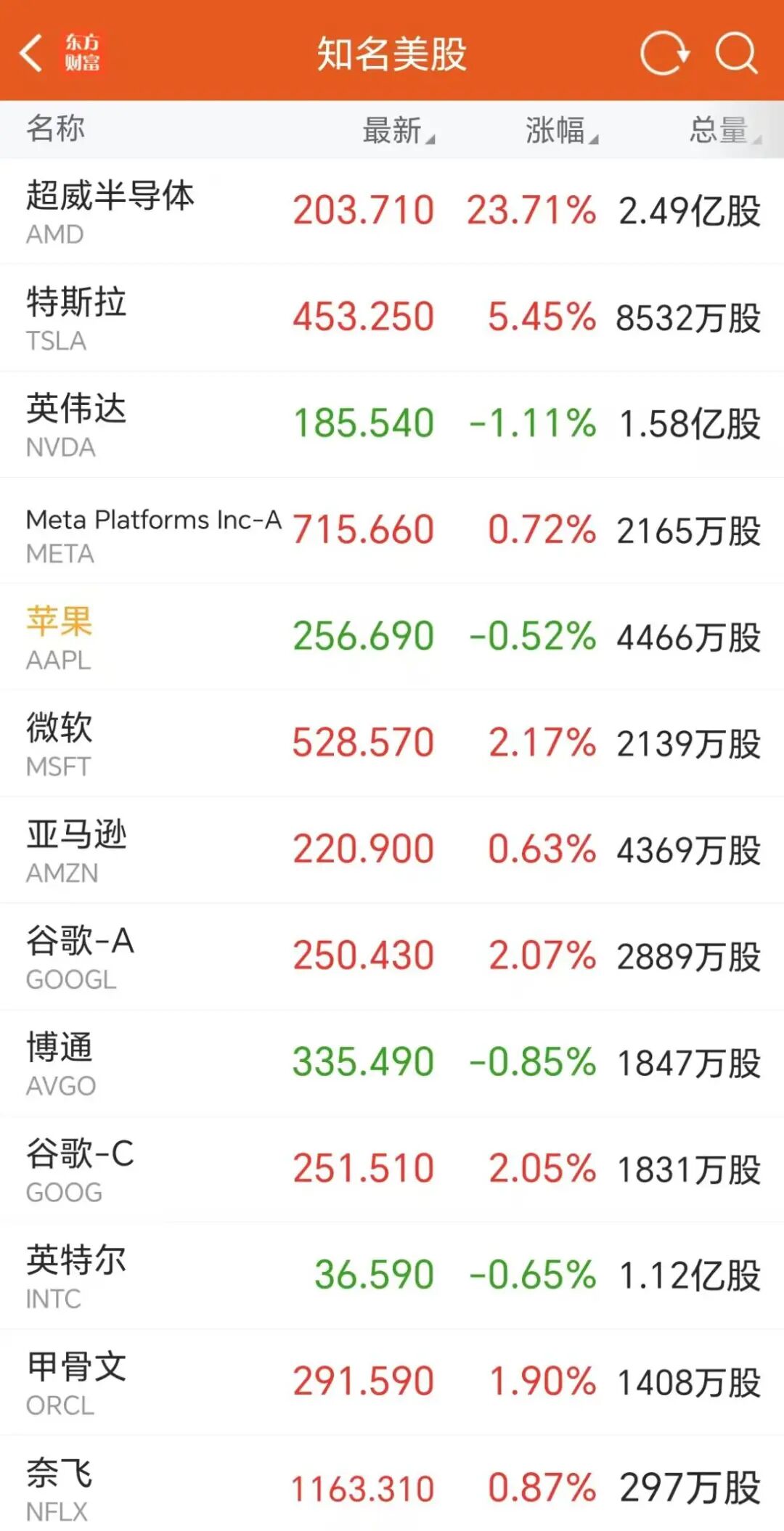Open the 超威半导体 AMD stock row
Viewport: 784px width, 1531px height.
tap(392, 211)
